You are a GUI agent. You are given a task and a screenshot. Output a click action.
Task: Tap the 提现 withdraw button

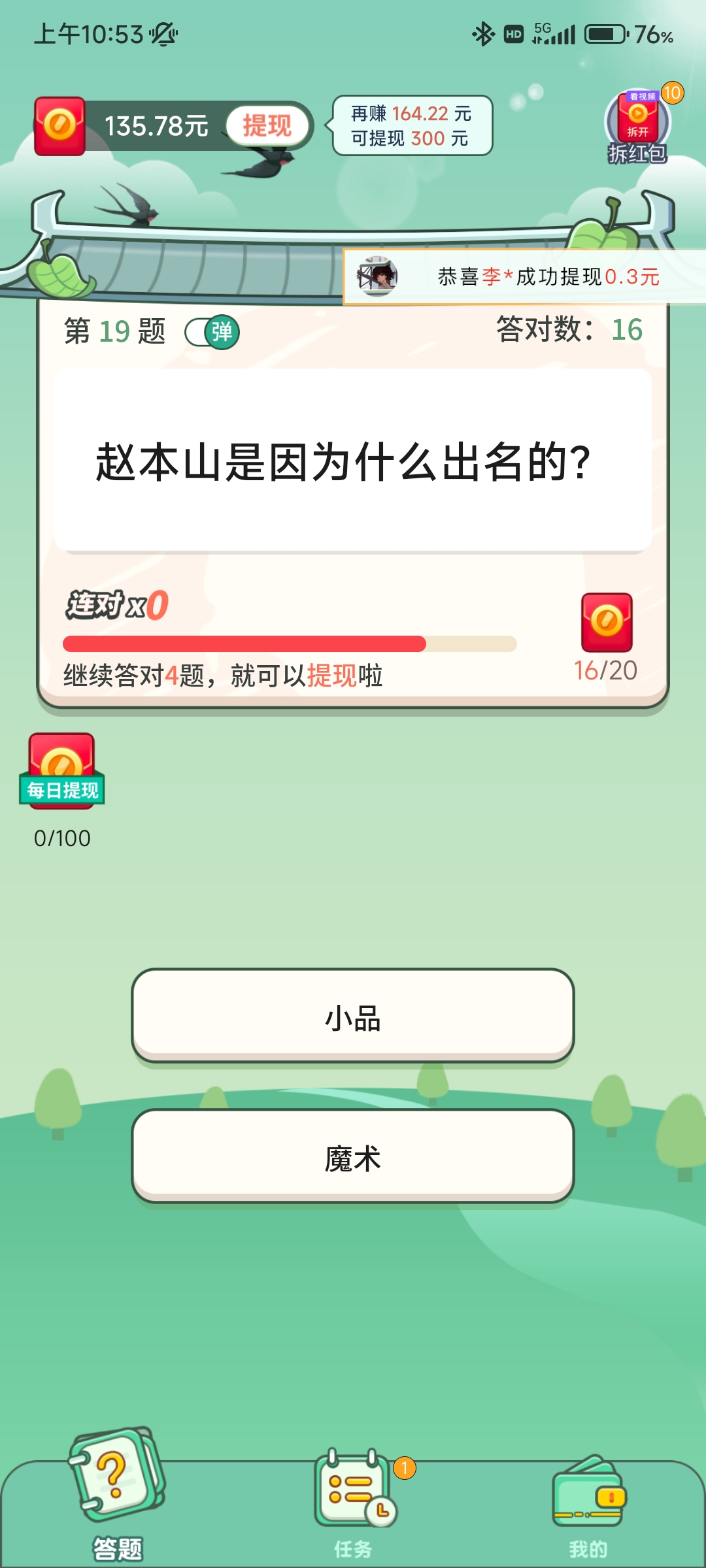[267, 125]
